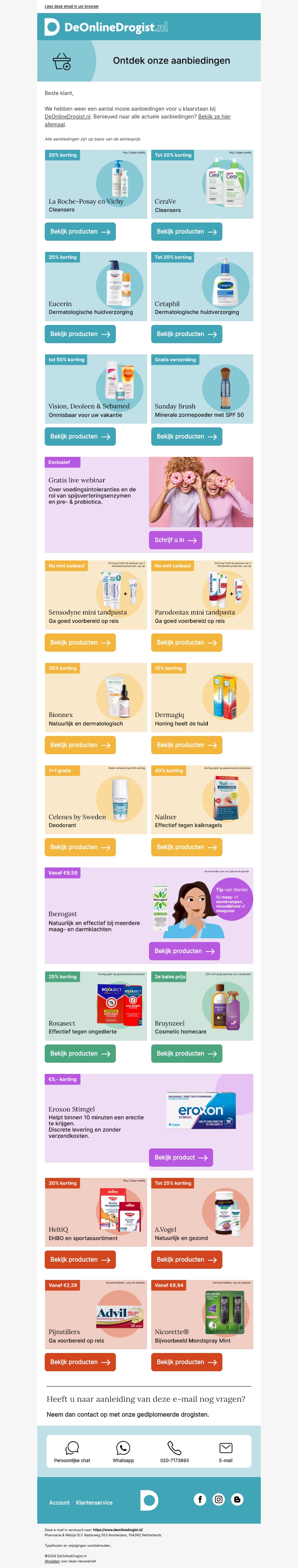Image resolution: width=298 pixels, height=1568 pixels.
Task: View A.Vogel natuurlijk en gezond products
Action: coord(186,1259)
